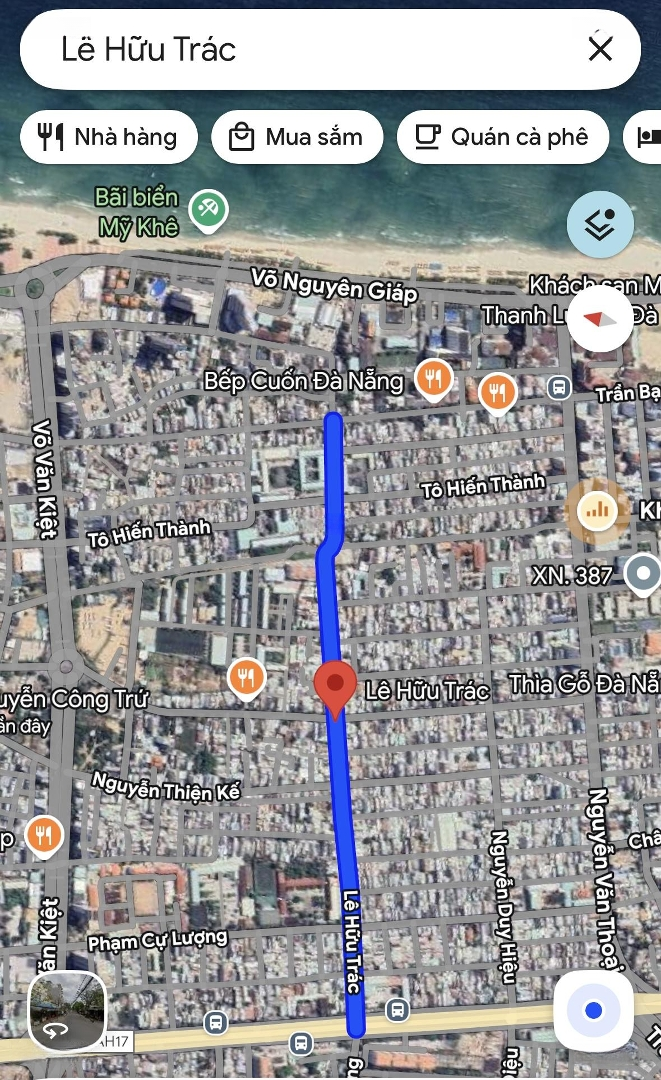Image resolution: width=661 pixels, height=1080 pixels.
Task: Edit the Lê Hữu Trác search field
Action: click(x=300, y=49)
